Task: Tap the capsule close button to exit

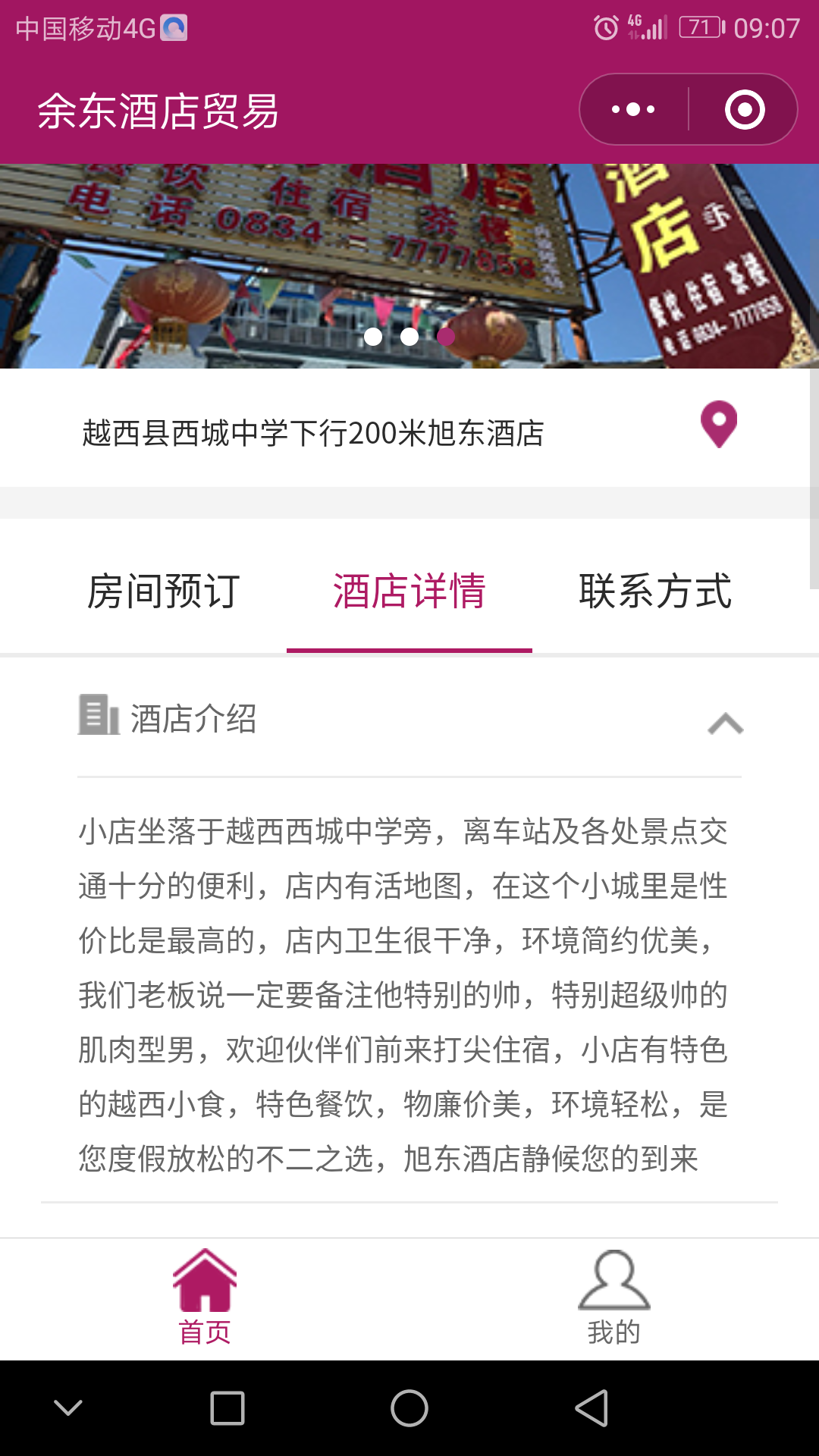Action: pos(746,109)
